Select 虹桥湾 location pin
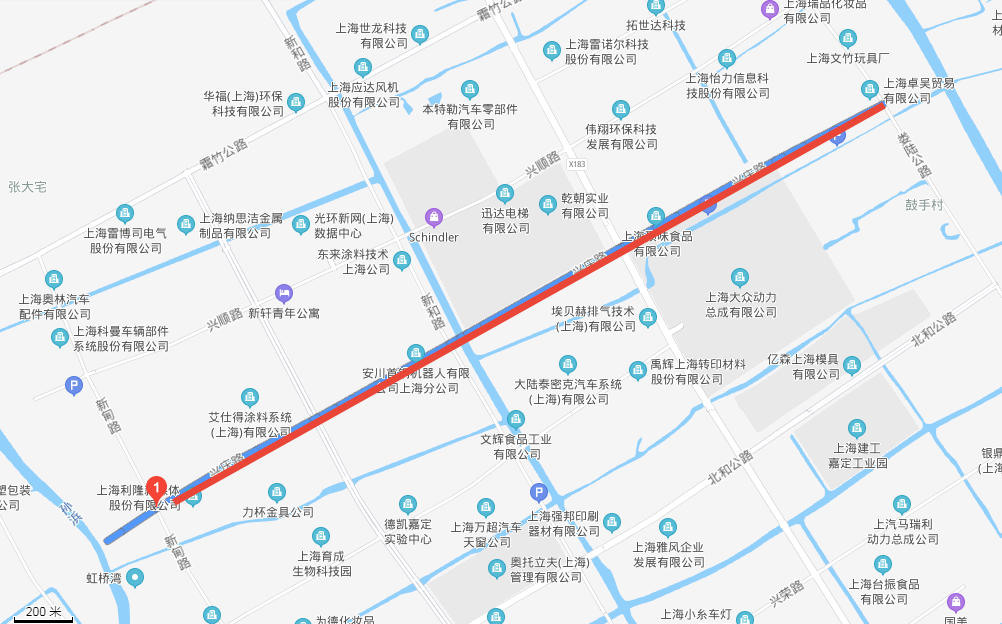The width and height of the screenshot is (1002, 624). tap(135, 577)
